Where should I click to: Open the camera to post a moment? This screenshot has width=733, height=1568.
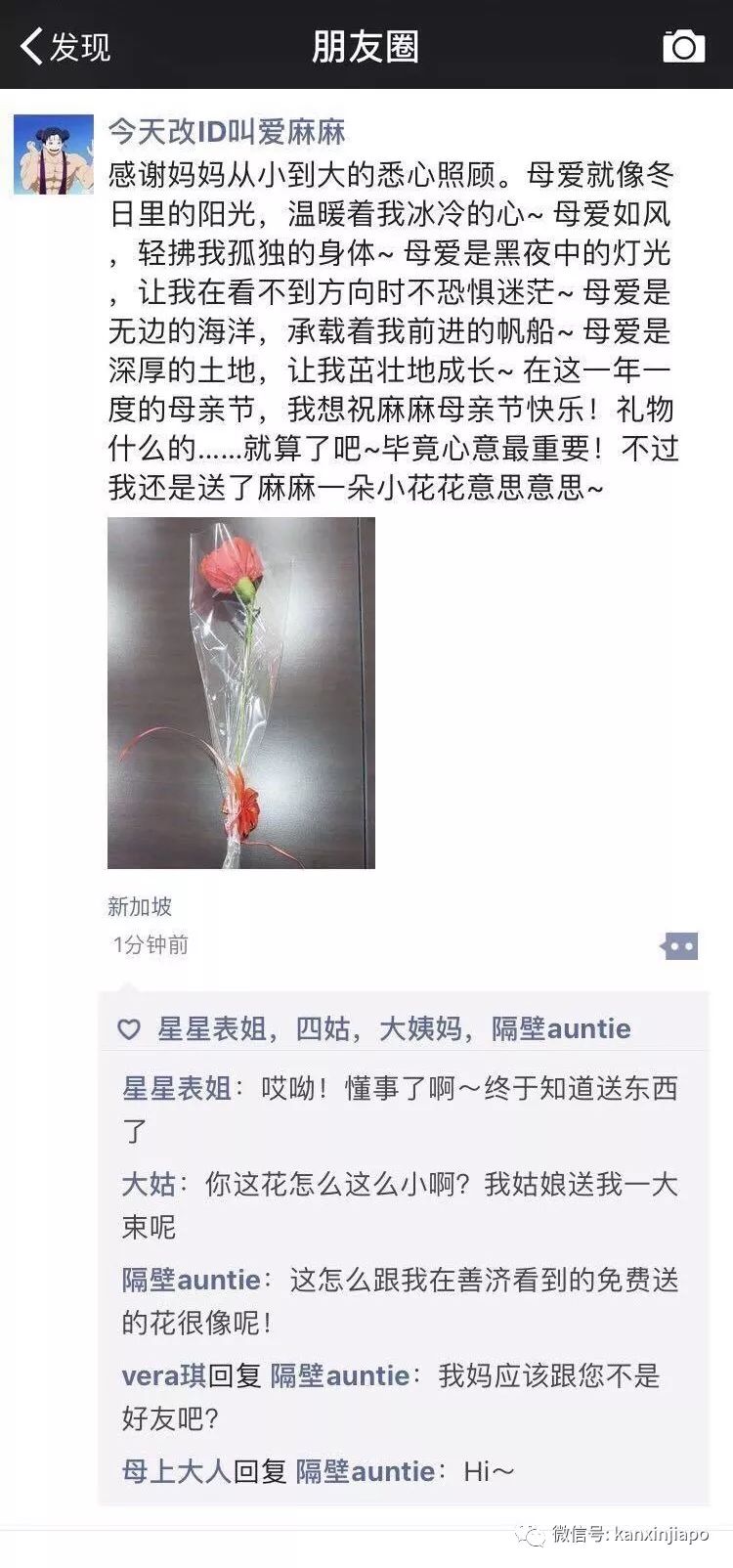(x=683, y=46)
